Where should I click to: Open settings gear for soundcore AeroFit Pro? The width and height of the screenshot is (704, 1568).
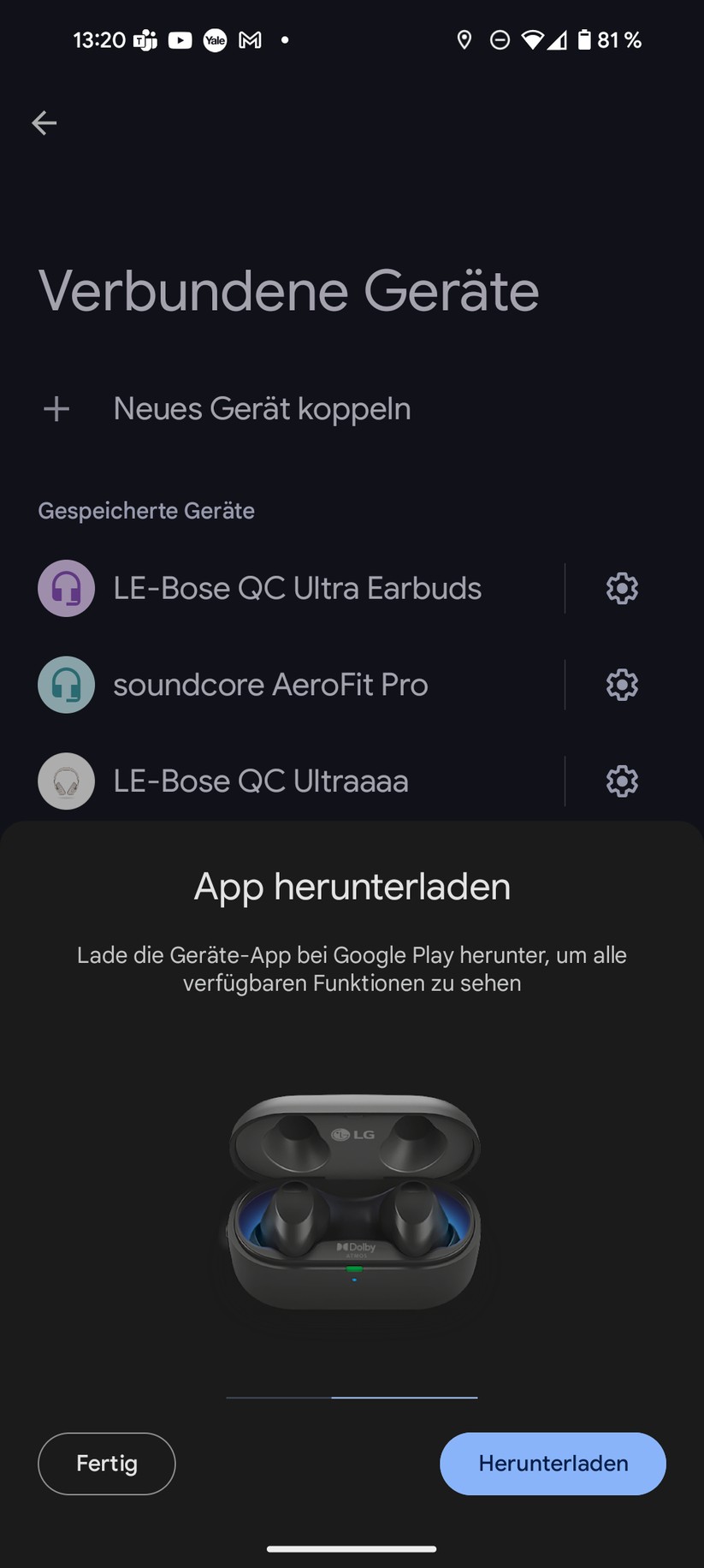tap(620, 685)
